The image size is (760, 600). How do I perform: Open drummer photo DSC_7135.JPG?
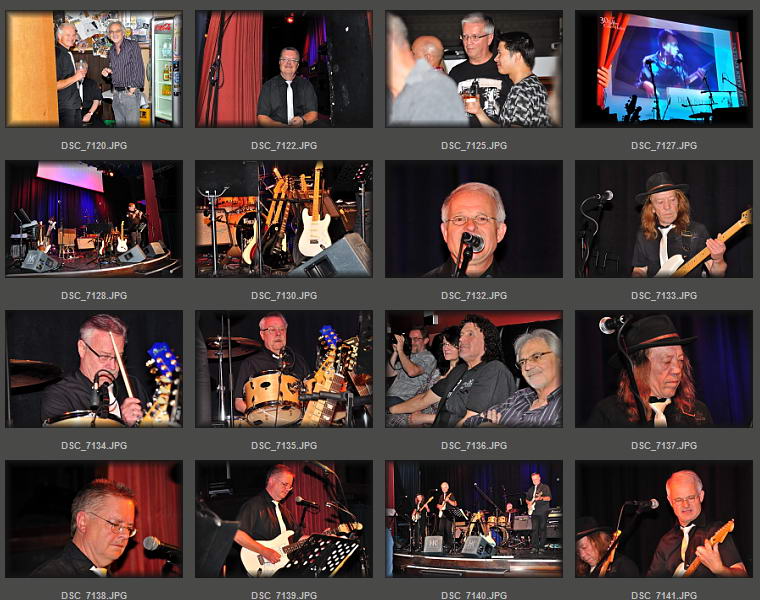284,369
